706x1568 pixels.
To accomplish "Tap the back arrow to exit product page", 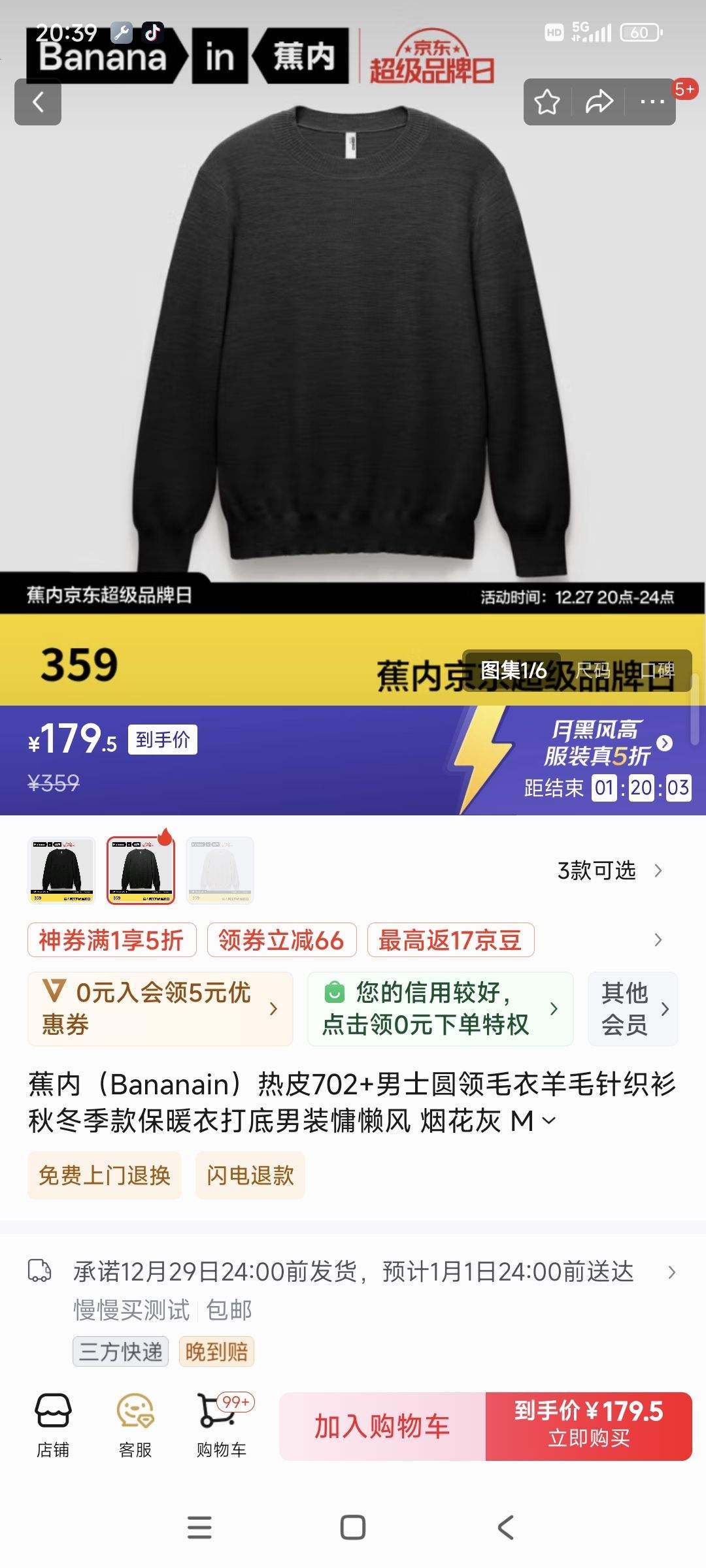I will 37,102.
